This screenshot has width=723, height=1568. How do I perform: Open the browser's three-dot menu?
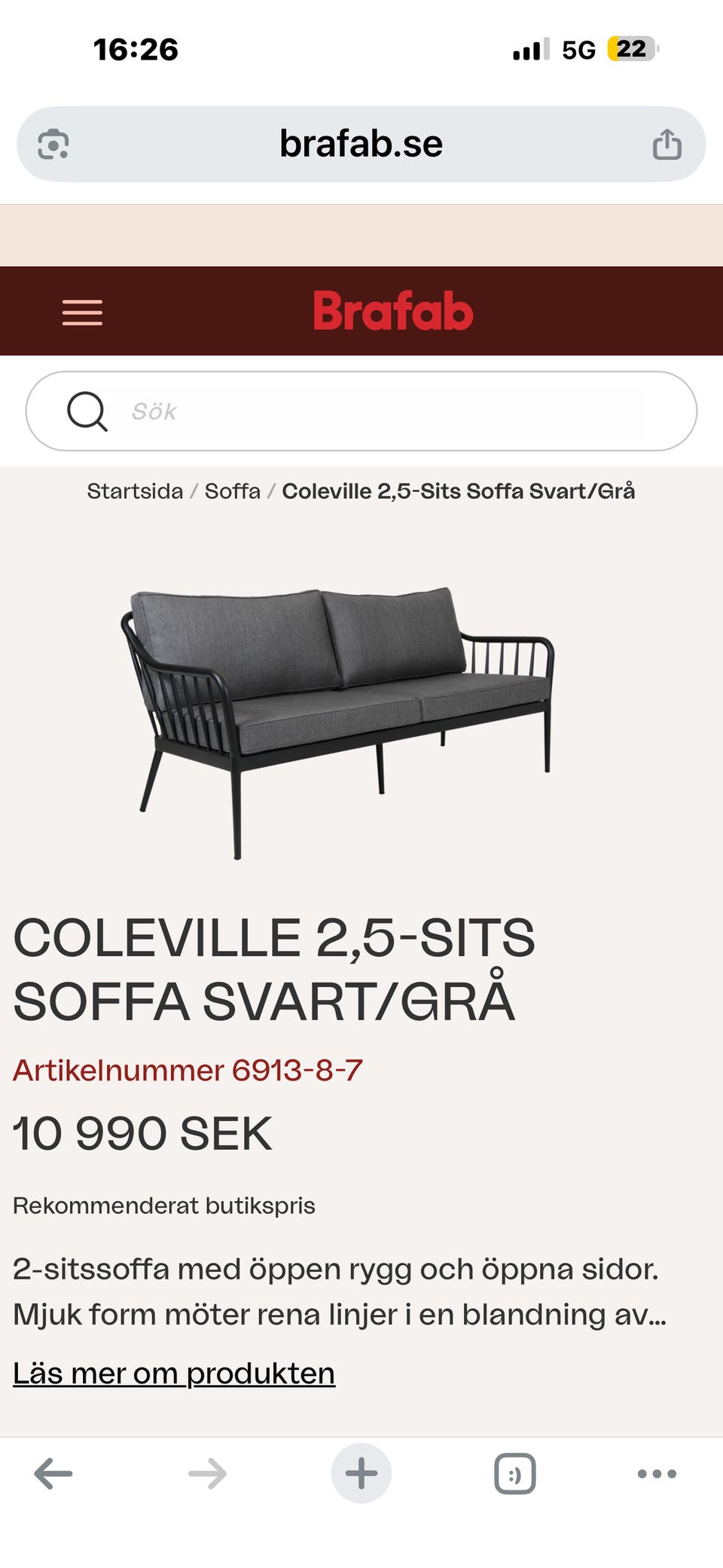[657, 1473]
